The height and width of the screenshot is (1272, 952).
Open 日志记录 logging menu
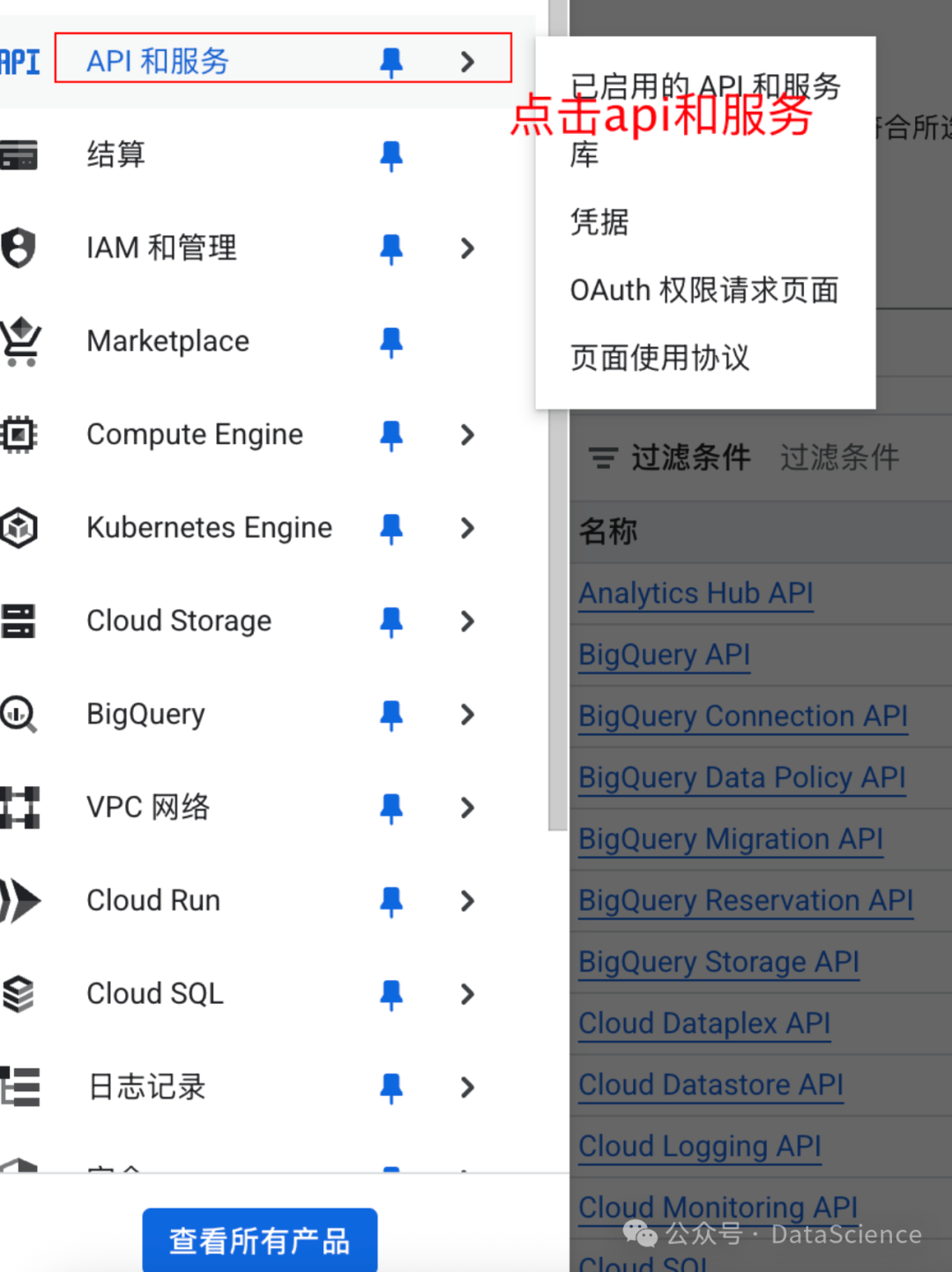tap(146, 1087)
